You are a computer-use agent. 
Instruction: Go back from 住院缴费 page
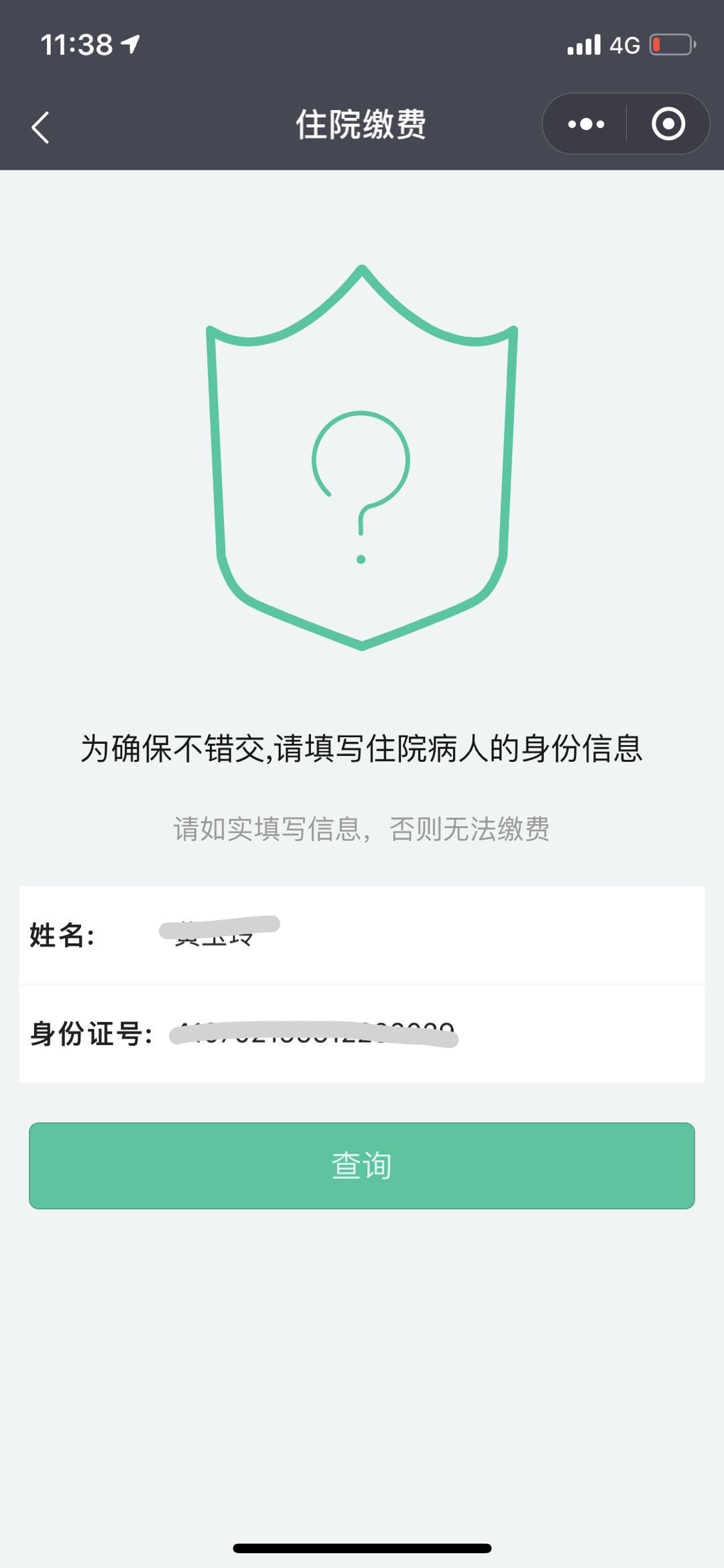click(x=41, y=127)
